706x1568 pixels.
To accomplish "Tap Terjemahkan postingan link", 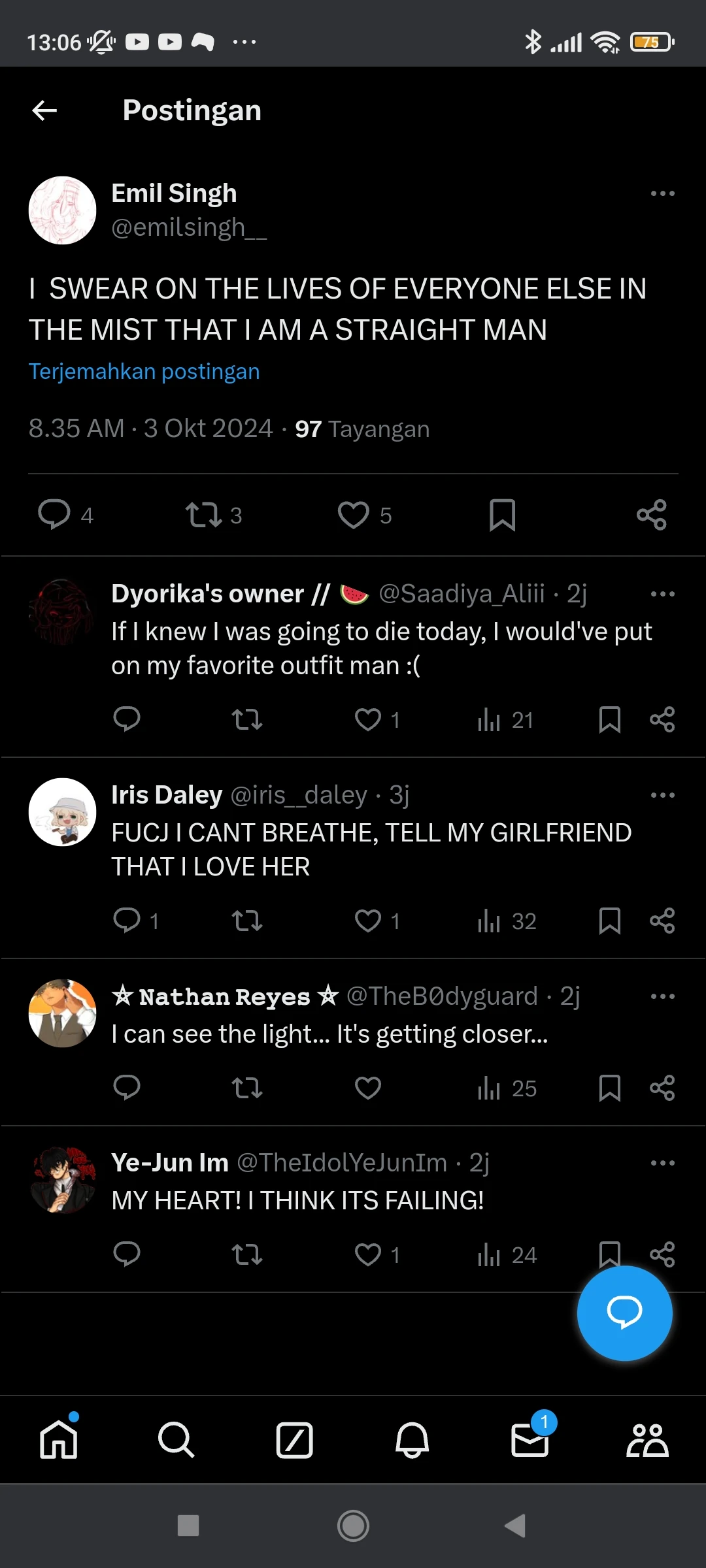I will 144,371.
